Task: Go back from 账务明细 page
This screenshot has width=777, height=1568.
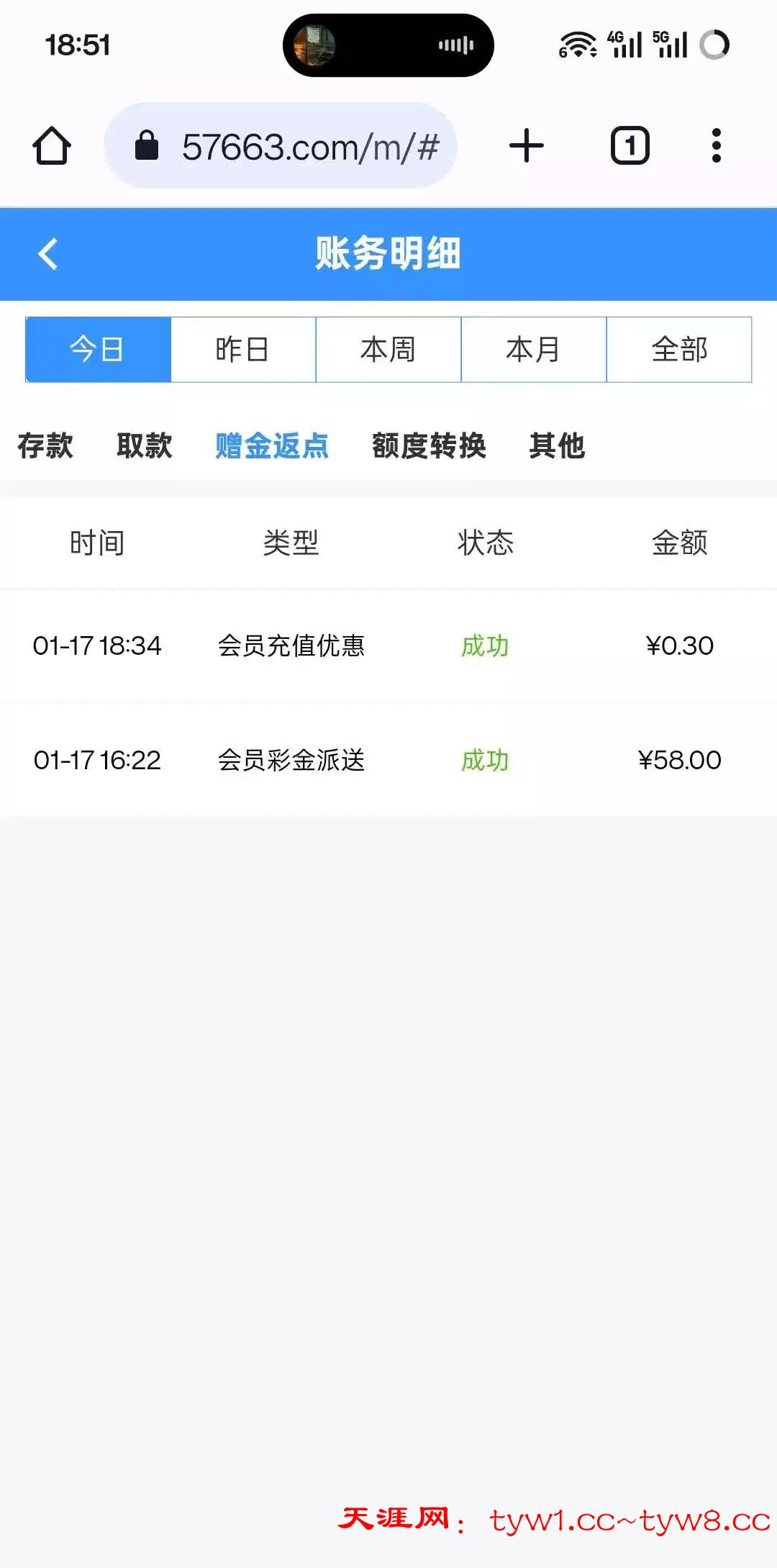Action: [47, 254]
